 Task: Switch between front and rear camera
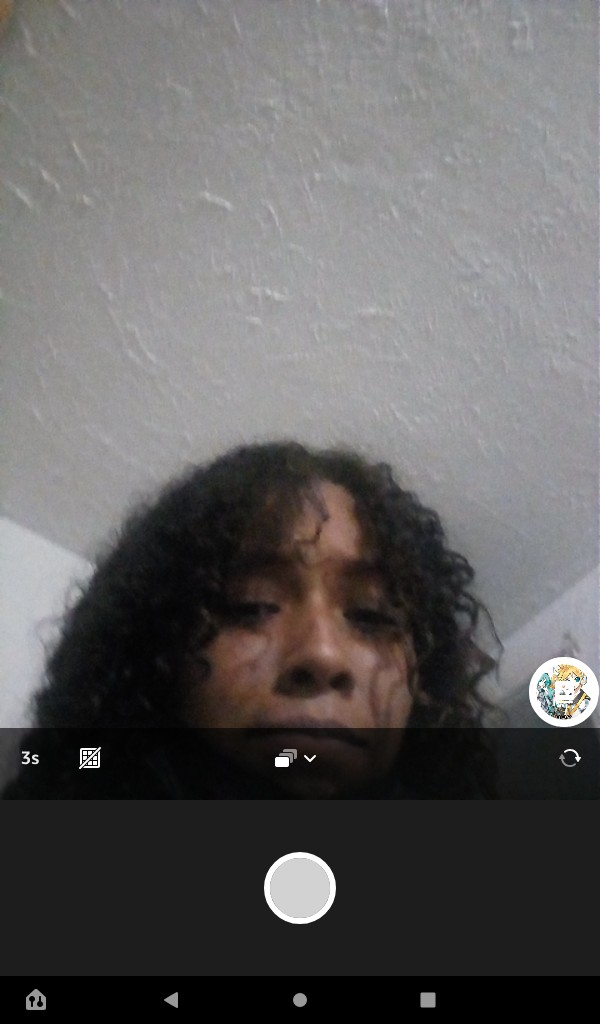(569, 758)
